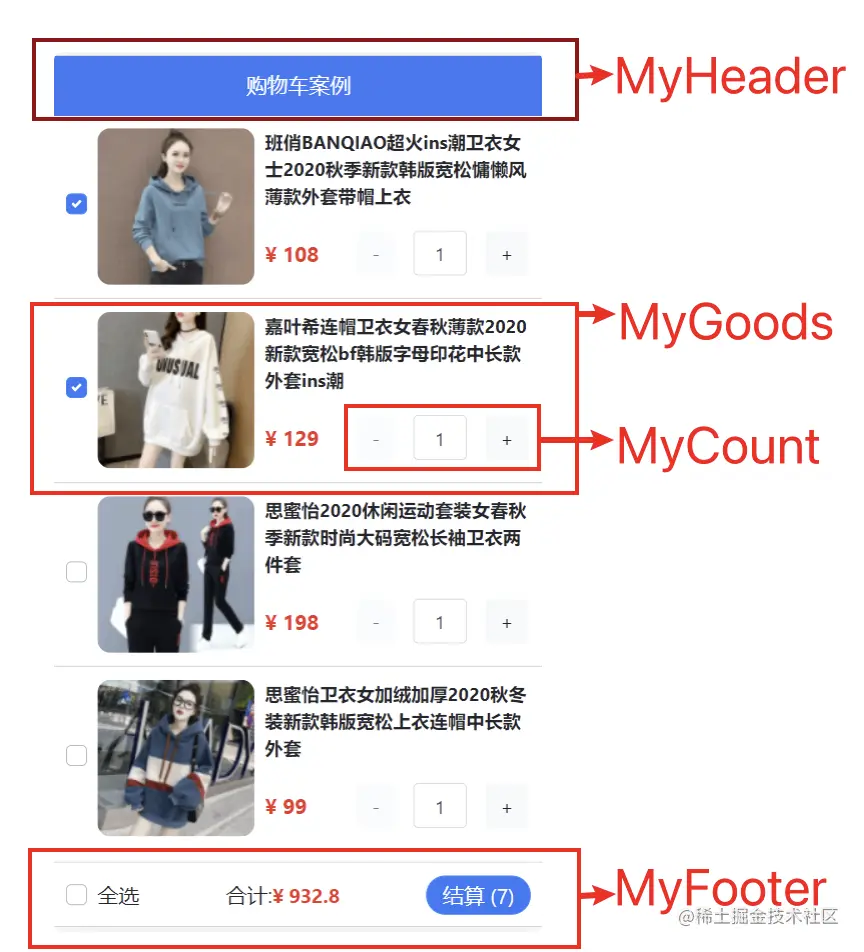Screen dimensions: 864x952
Task: Increase quantity of the ¥129 item
Action: coord(506,439)
